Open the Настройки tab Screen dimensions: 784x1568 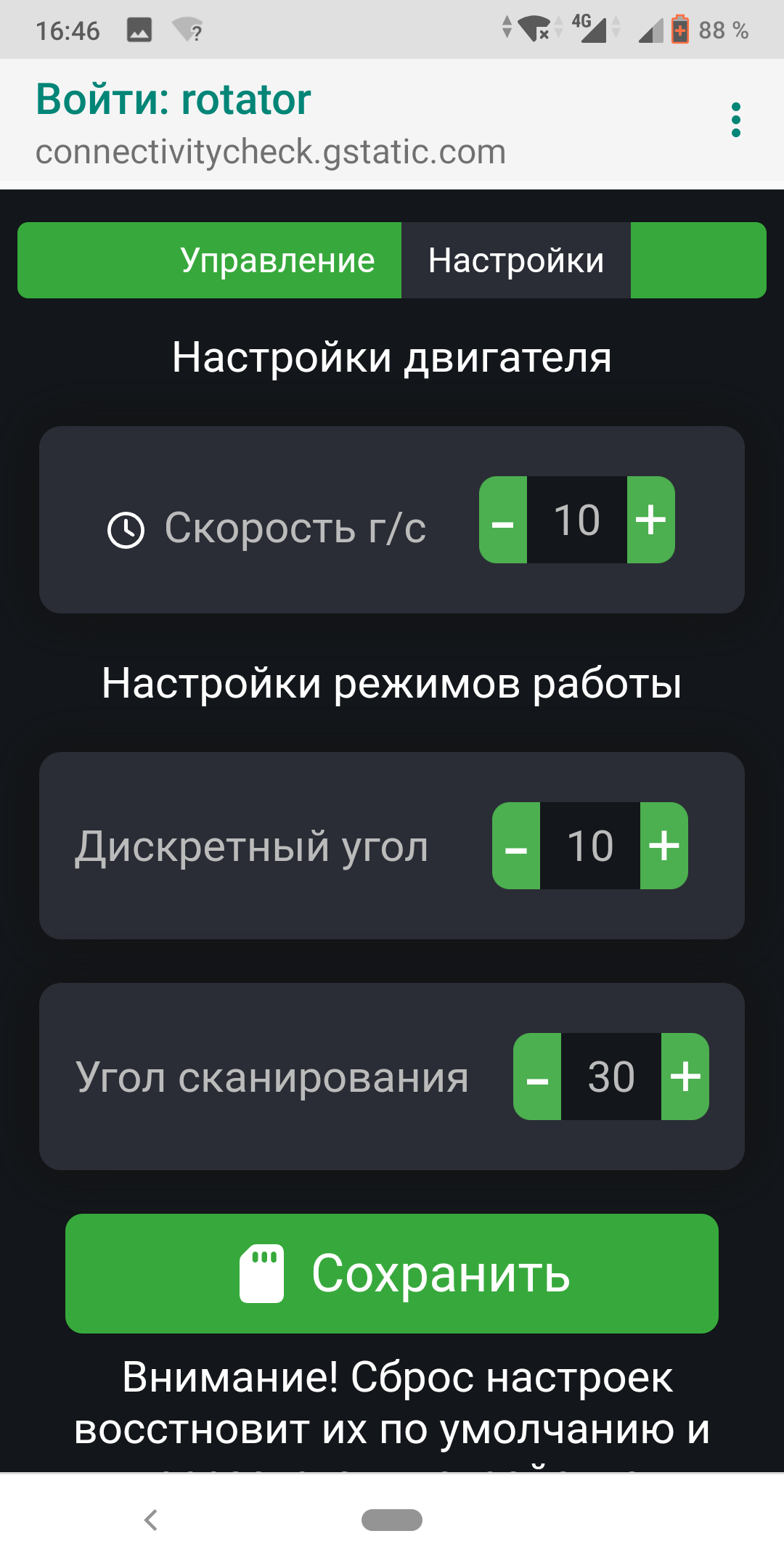[517, 259]
